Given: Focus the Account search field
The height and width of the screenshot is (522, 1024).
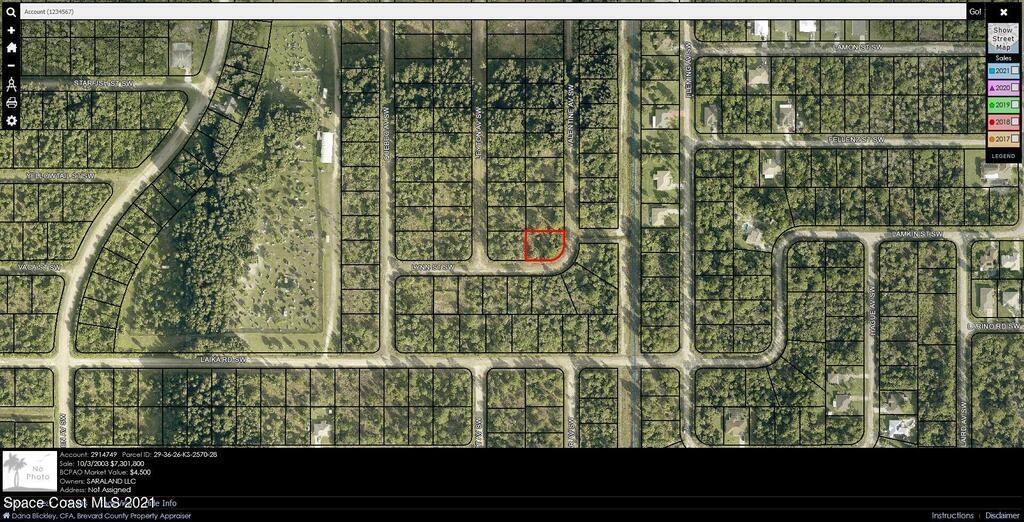Looking at the screenshot, I should (x=490, y=12).
